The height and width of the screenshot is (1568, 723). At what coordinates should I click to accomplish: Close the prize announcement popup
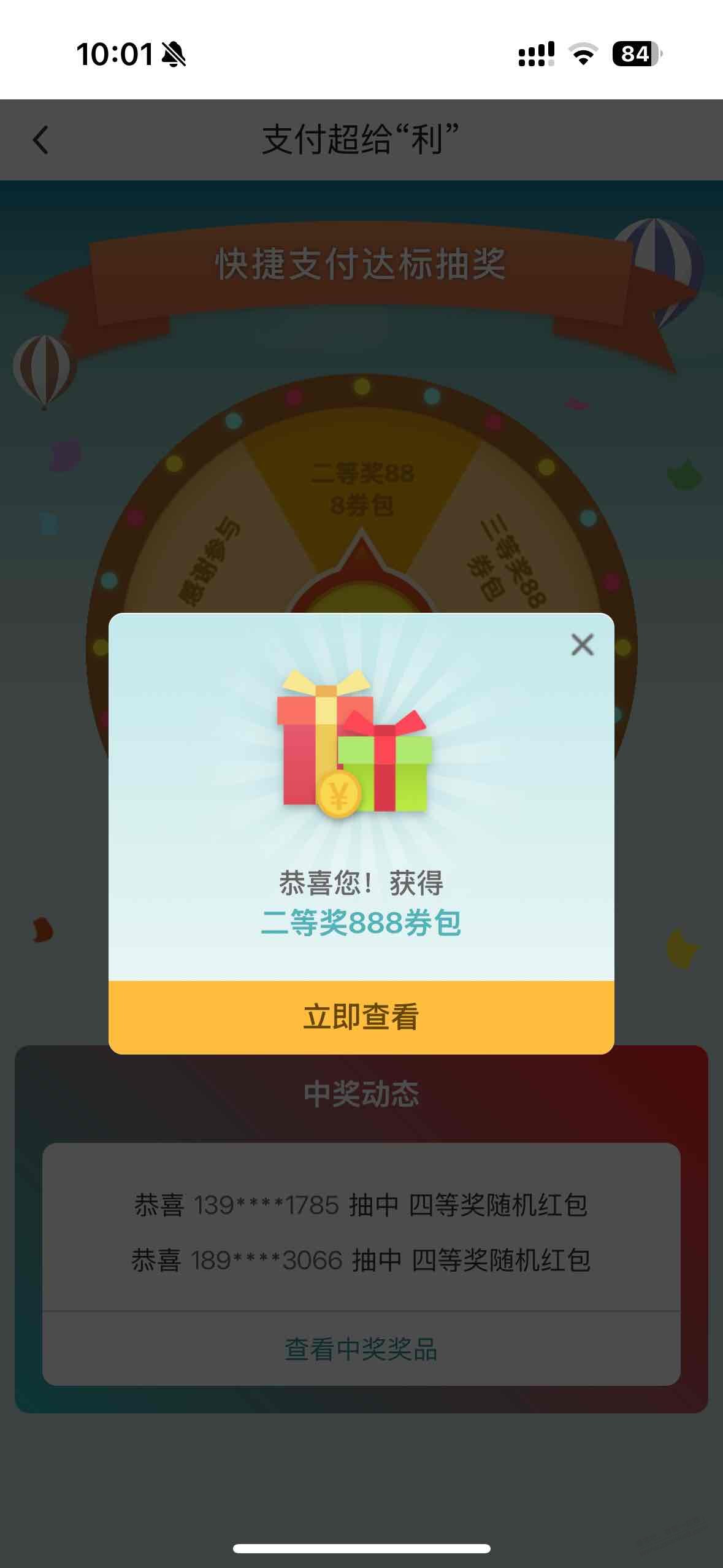tap(583, 645)
